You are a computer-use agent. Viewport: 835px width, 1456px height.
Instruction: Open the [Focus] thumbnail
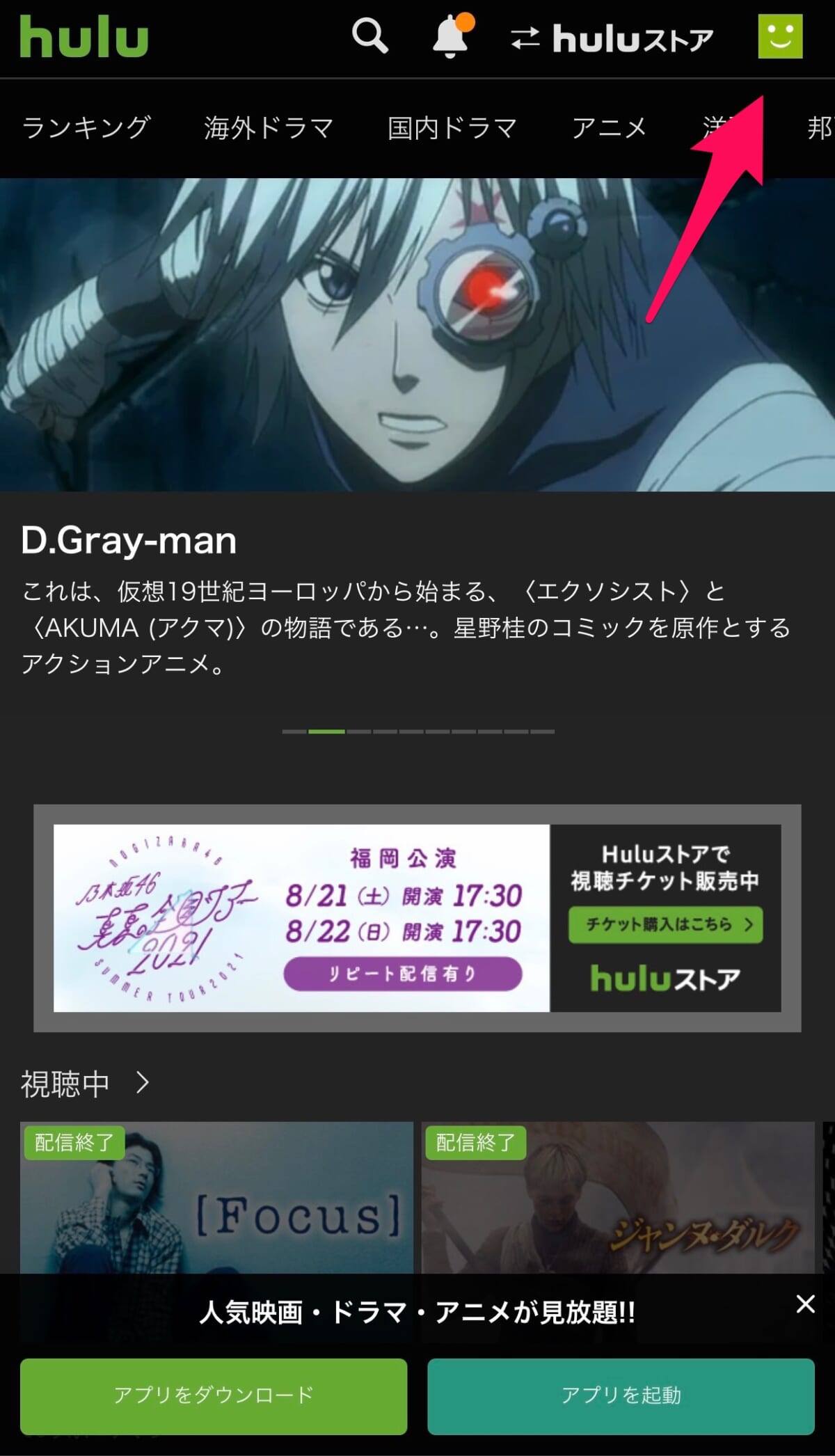pyautogui.click(x=216, y=1198)
